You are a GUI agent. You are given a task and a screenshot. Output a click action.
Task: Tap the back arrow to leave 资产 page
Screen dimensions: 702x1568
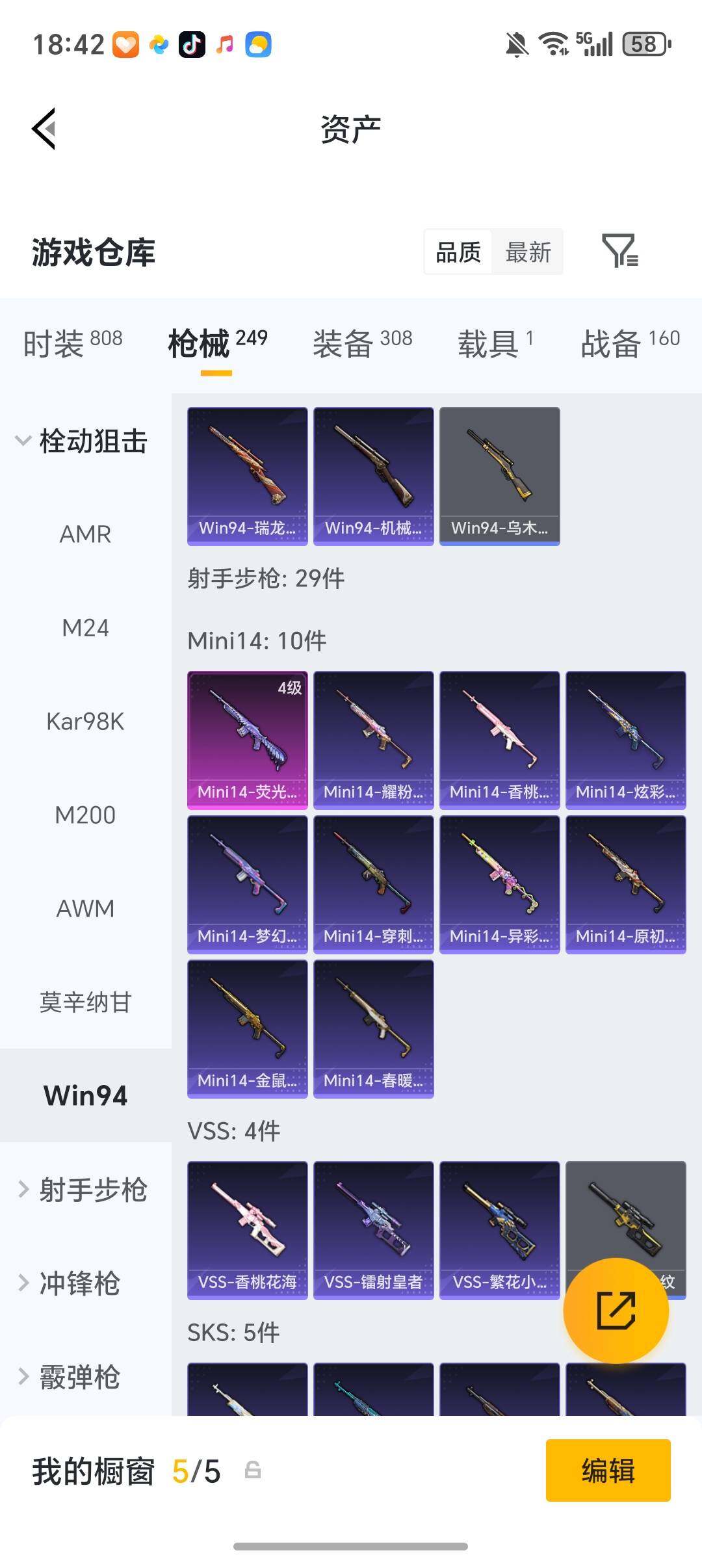(43, 127)
